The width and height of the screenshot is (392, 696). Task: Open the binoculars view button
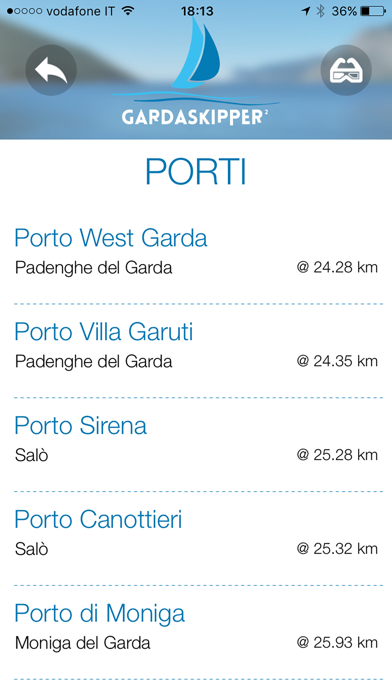pyautogui.click(x=346, y=70)
